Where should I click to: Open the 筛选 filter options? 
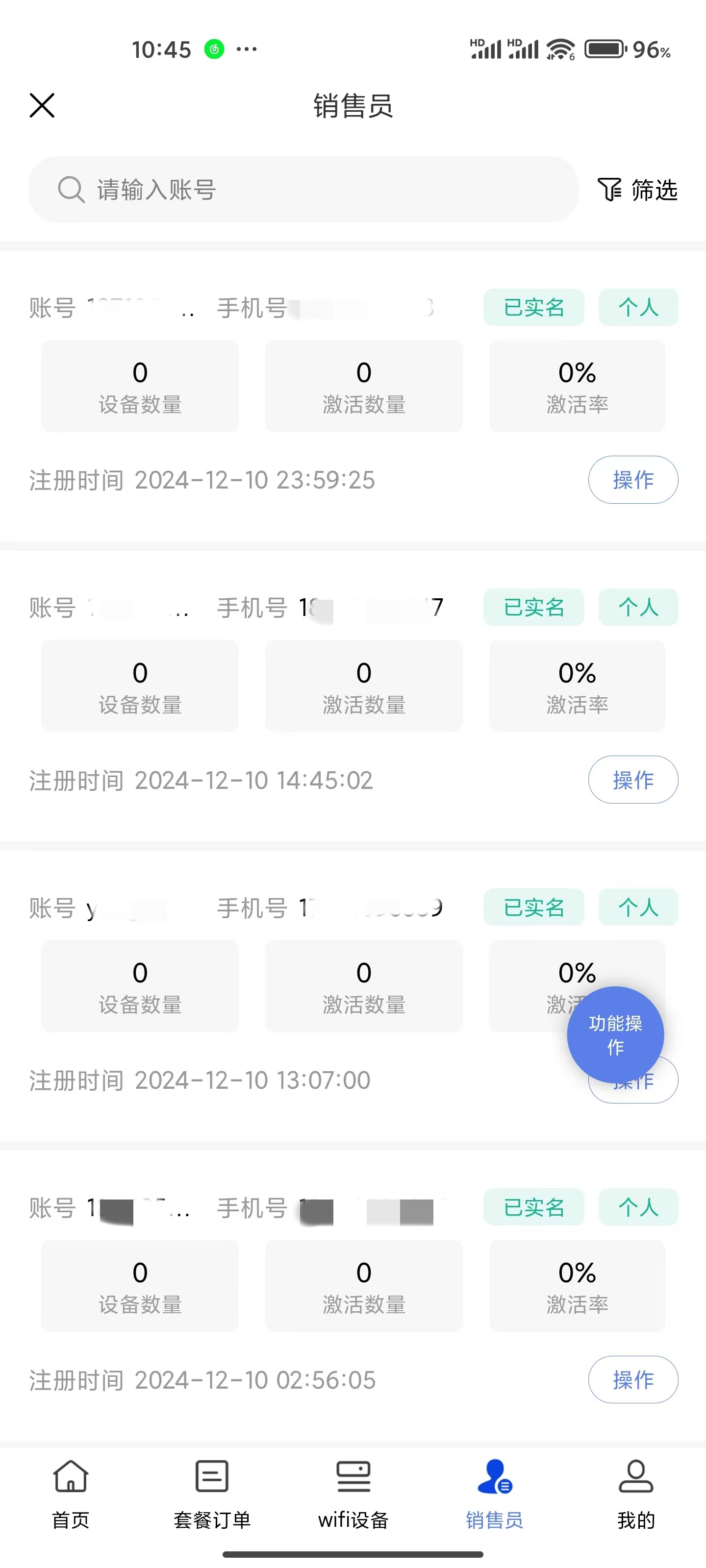637,189
